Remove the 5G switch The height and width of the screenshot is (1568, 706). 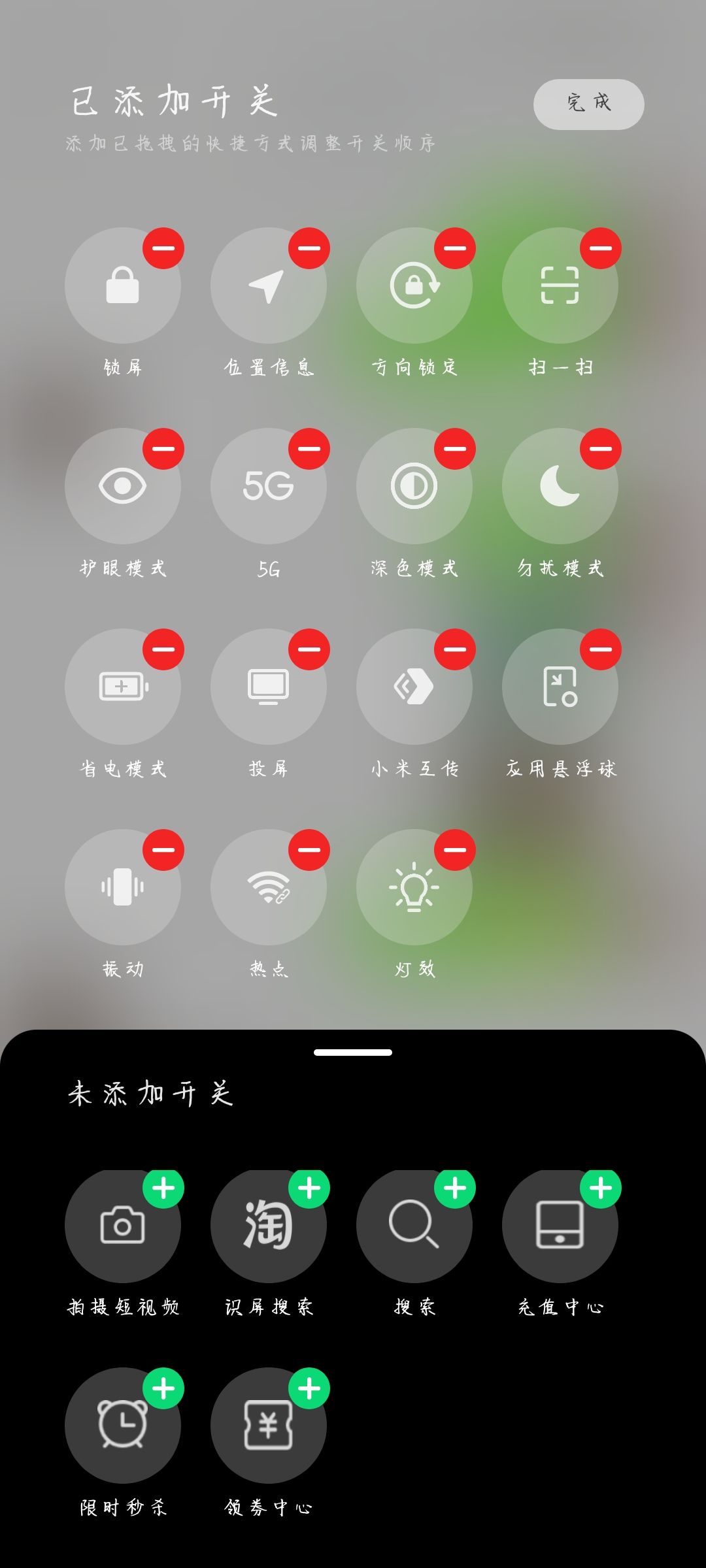pos(309,449)
